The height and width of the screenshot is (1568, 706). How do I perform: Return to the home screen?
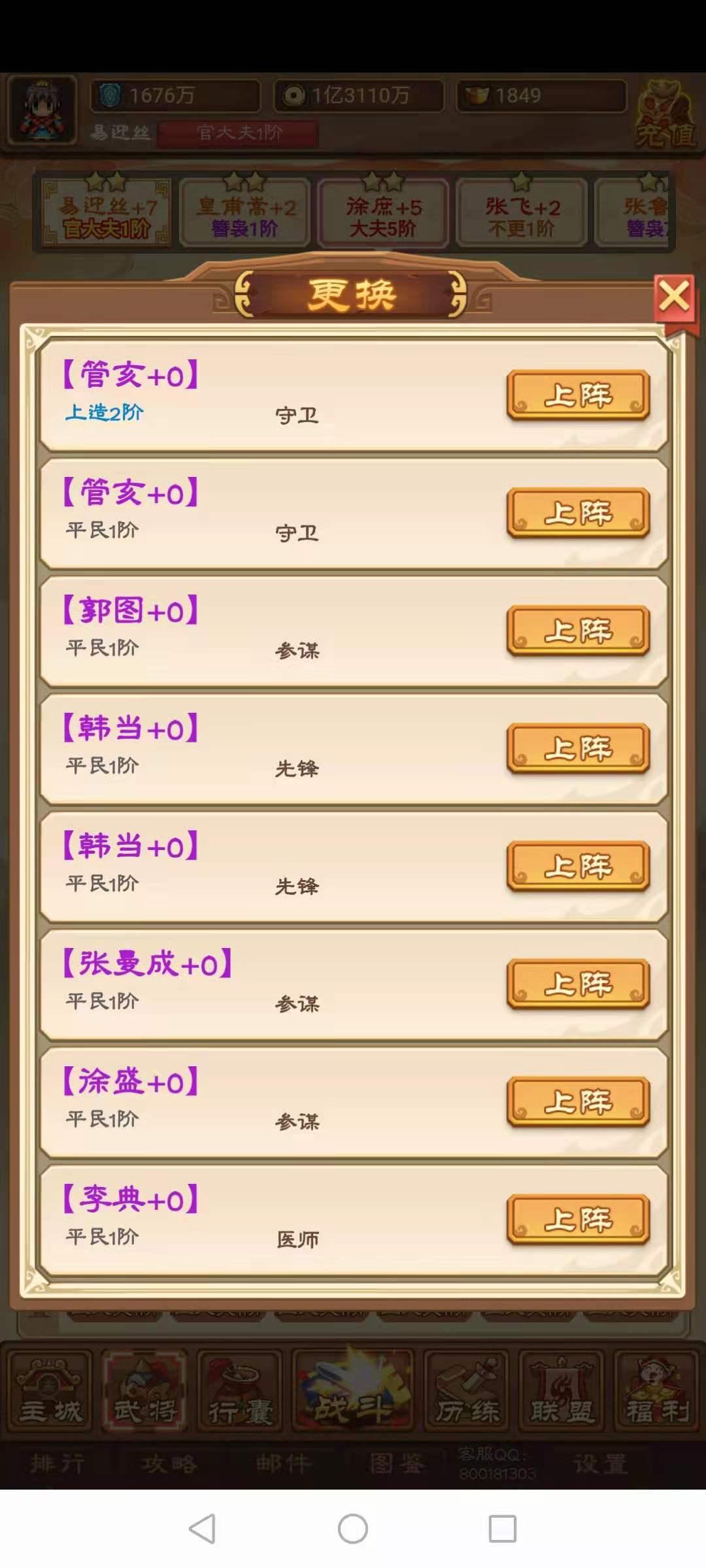[x=353, y=1529]
